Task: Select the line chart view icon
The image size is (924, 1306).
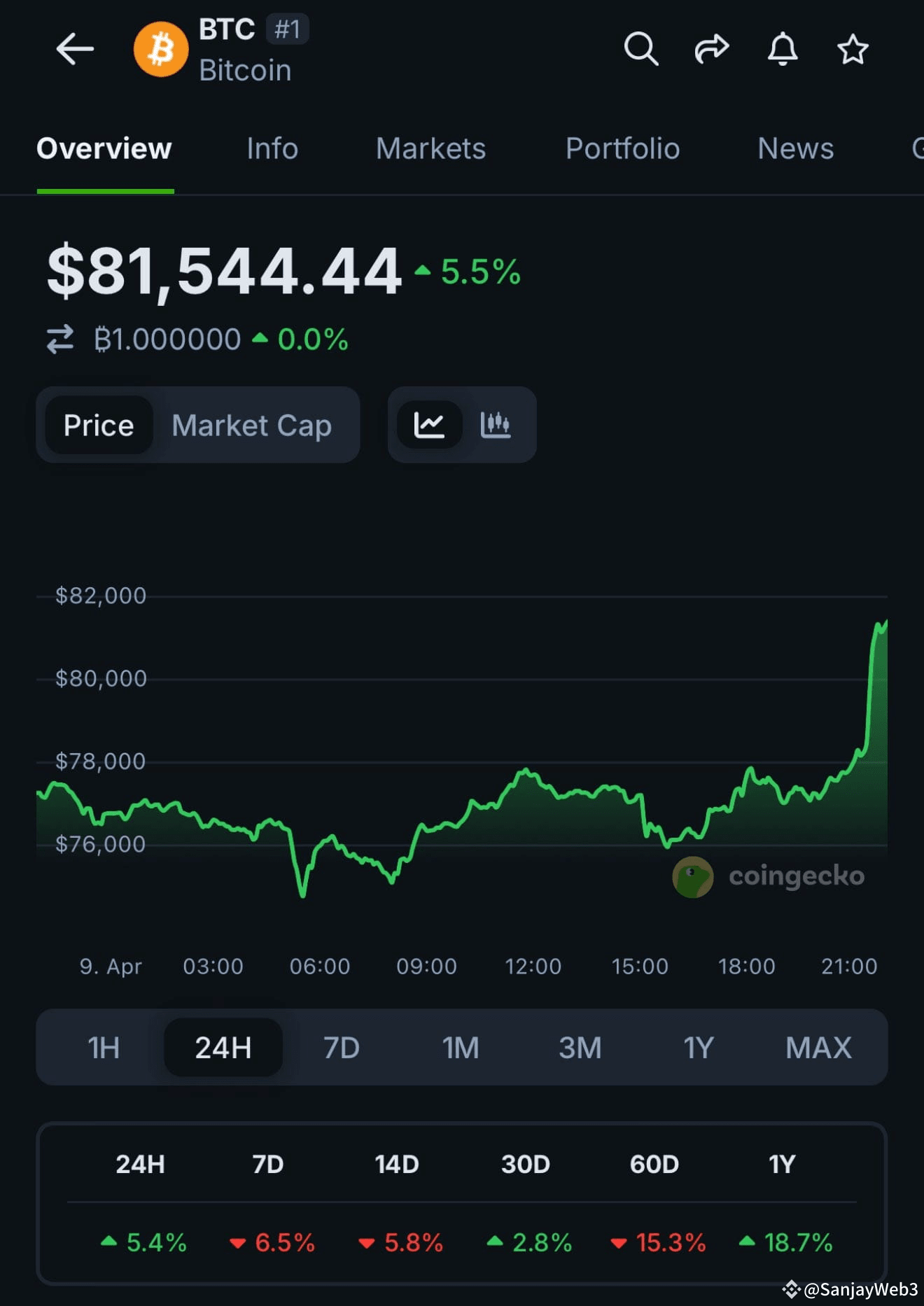Action: pos(430,425)
